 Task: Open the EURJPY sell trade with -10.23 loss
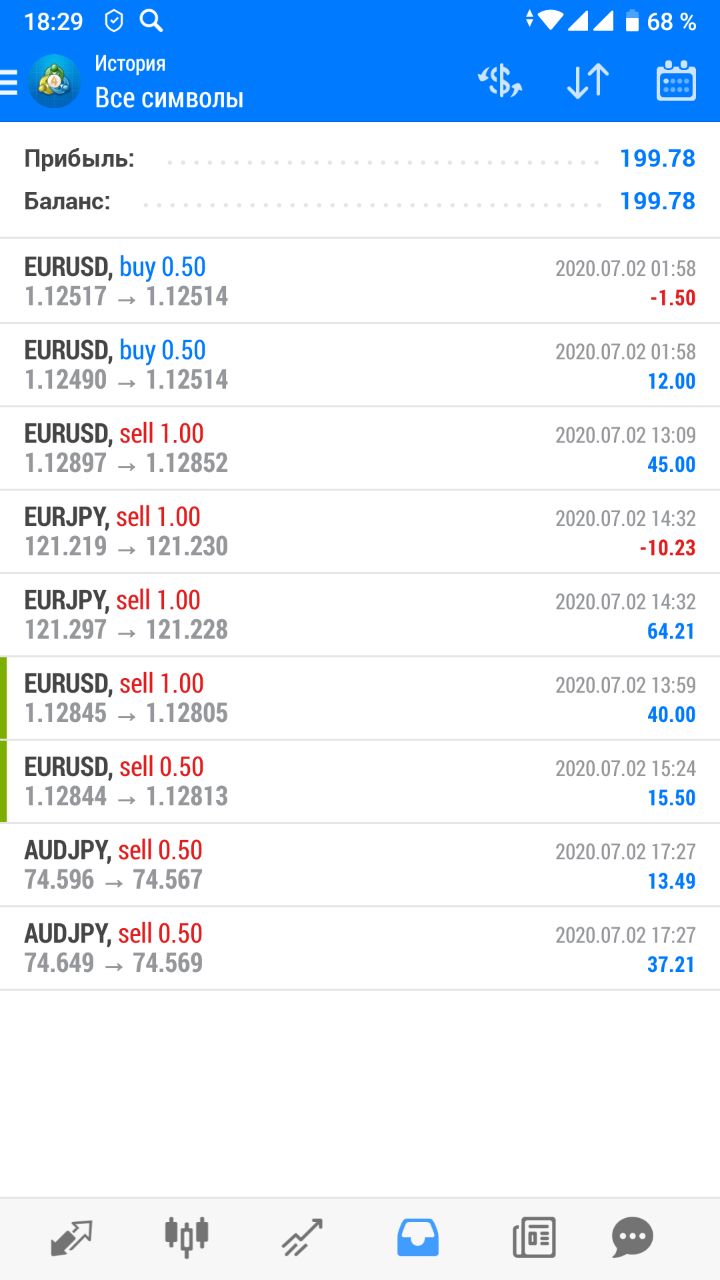pyautogui.click(x=360, y=532)
